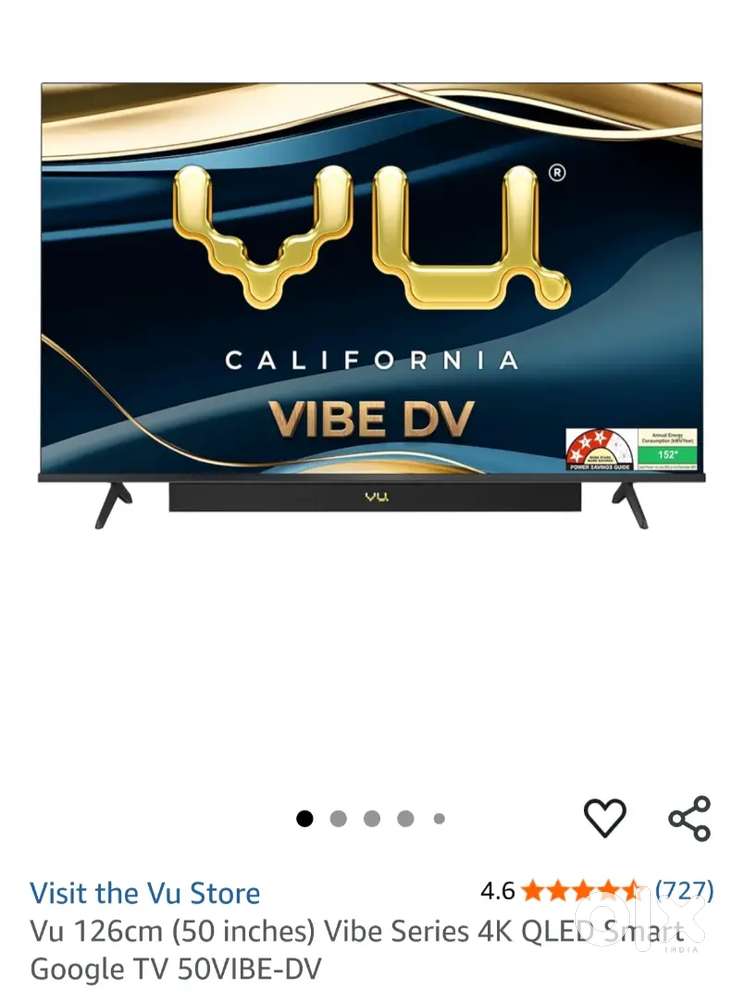
Task: Open the Visit the Vu Store link
Action: tap(145, 893)
